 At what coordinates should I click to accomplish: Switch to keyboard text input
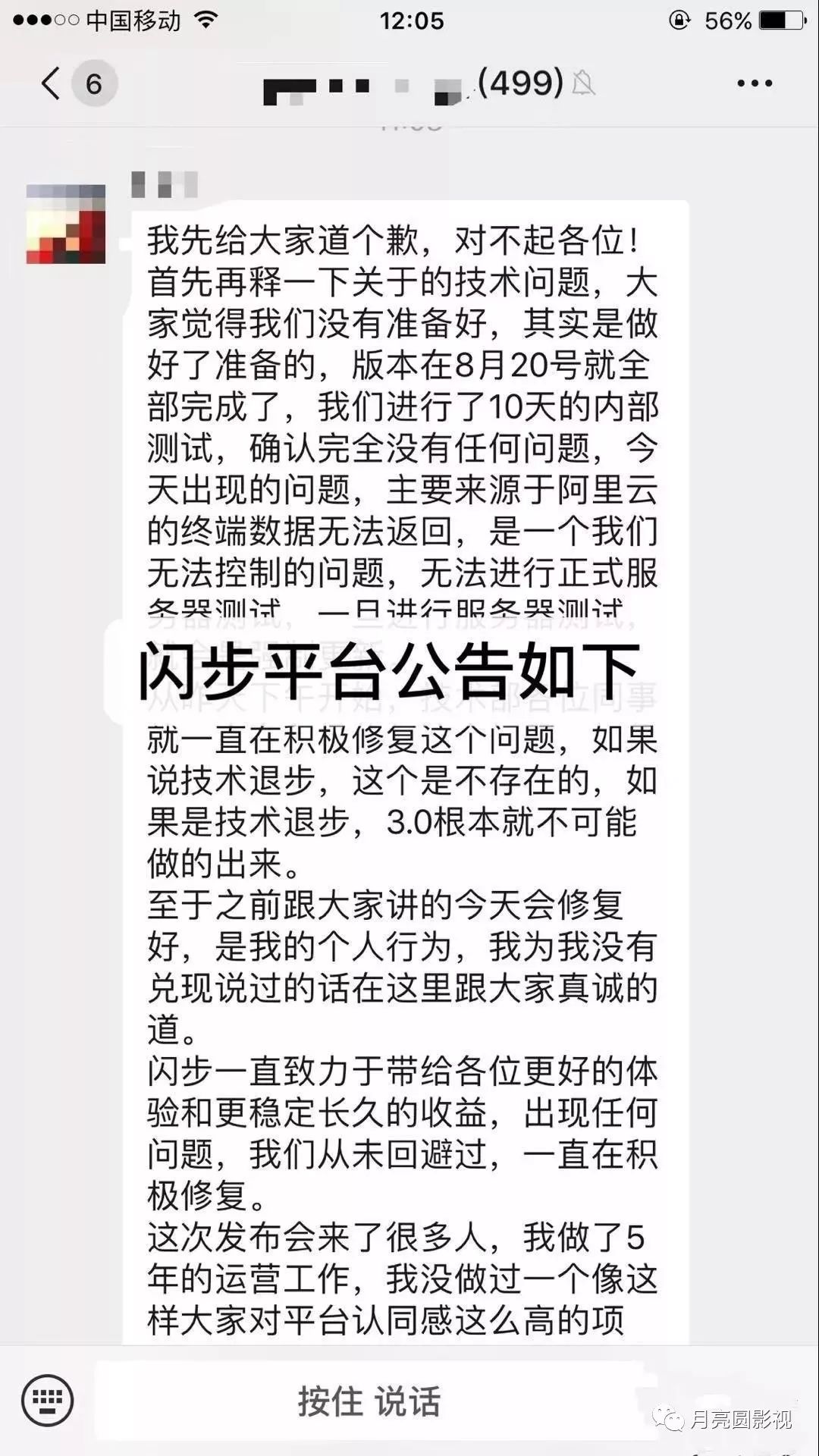(47, 1400)
